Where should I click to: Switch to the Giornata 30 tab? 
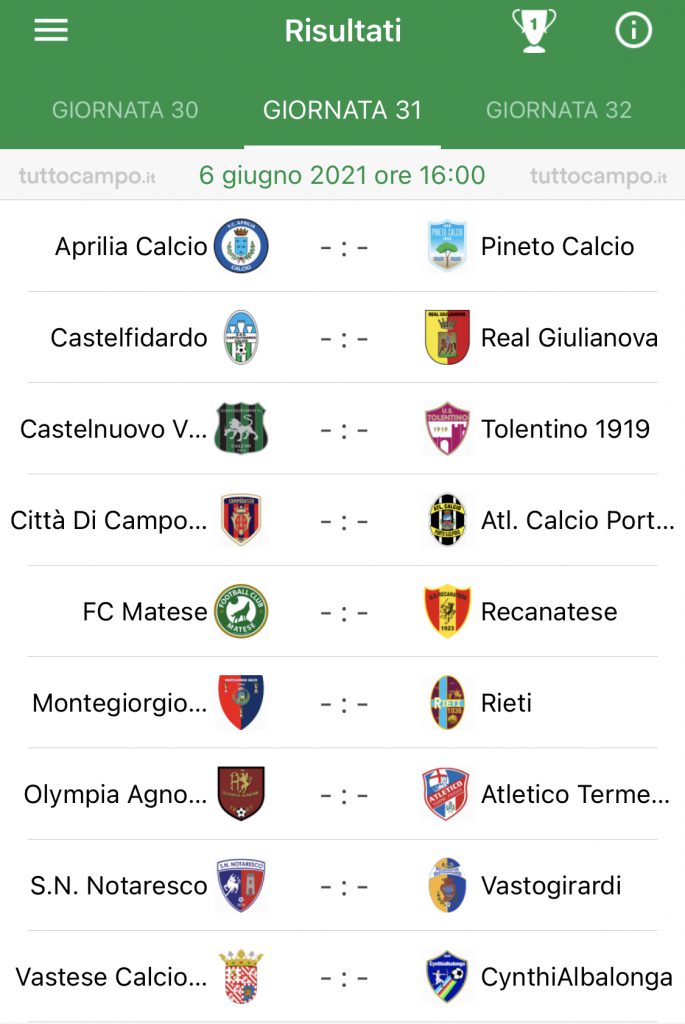125,110
